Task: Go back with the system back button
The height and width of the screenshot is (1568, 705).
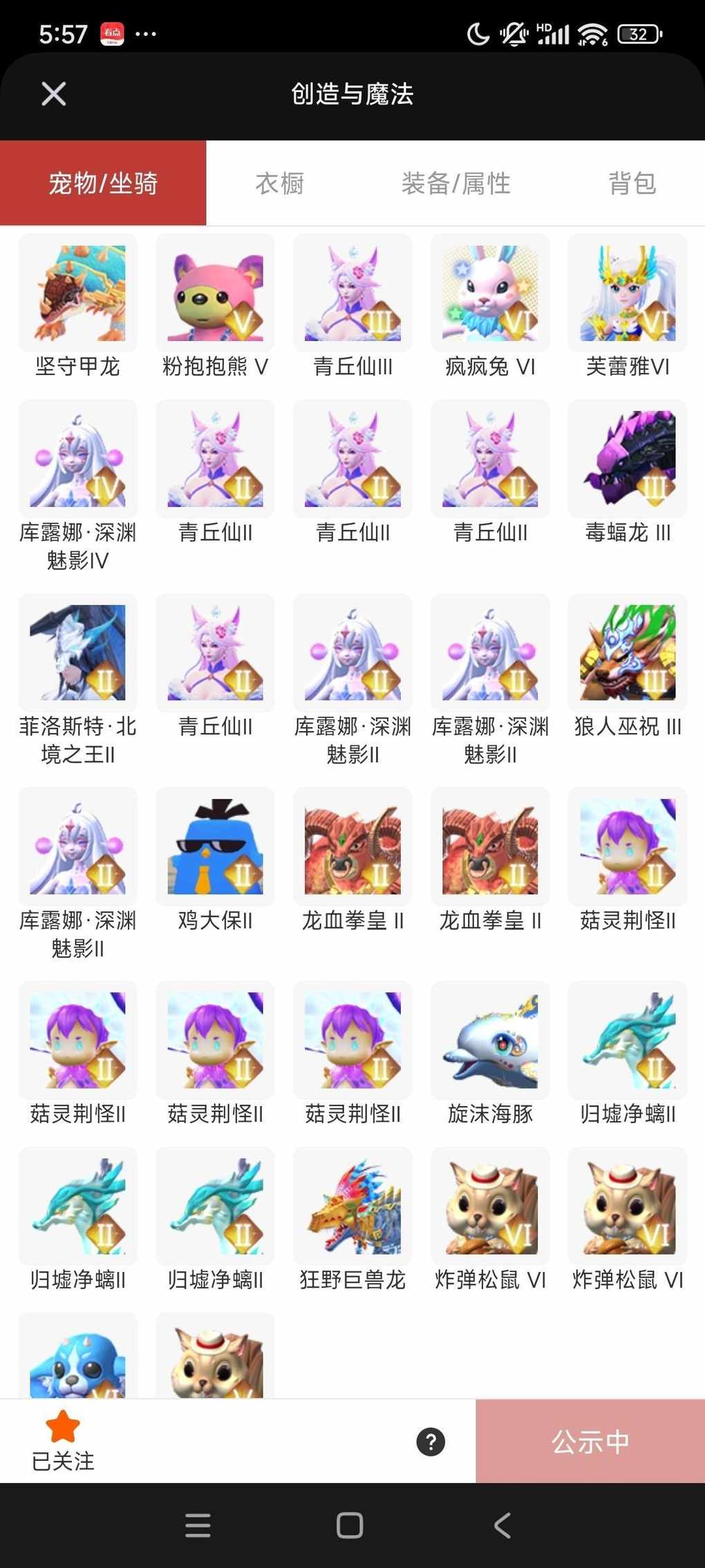Action: (502, 1525)
